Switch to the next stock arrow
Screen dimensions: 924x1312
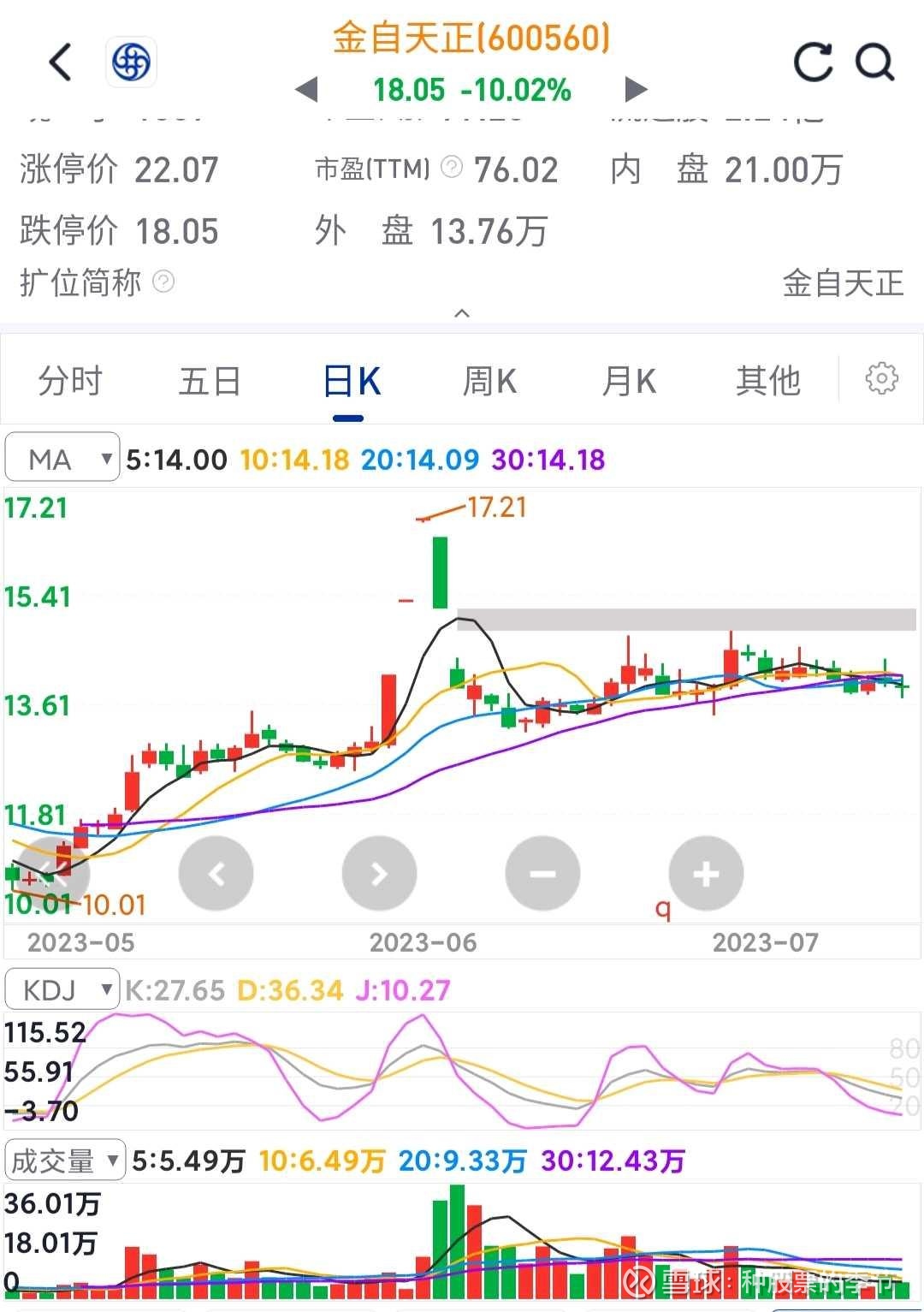pyautogui.click(x=636, y=89)
